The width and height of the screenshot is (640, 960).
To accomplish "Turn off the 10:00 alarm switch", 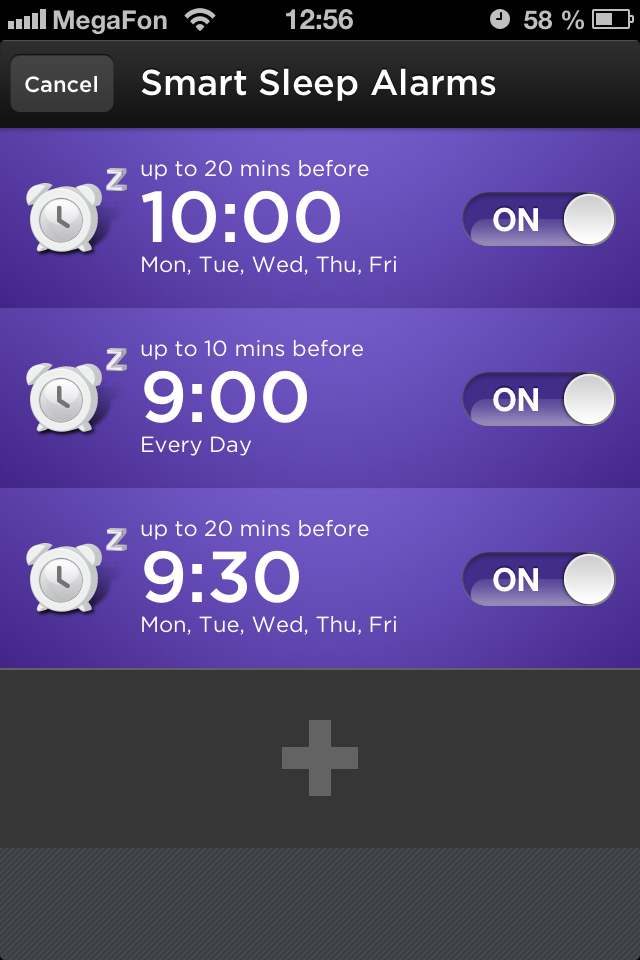I will pos(538,220).
